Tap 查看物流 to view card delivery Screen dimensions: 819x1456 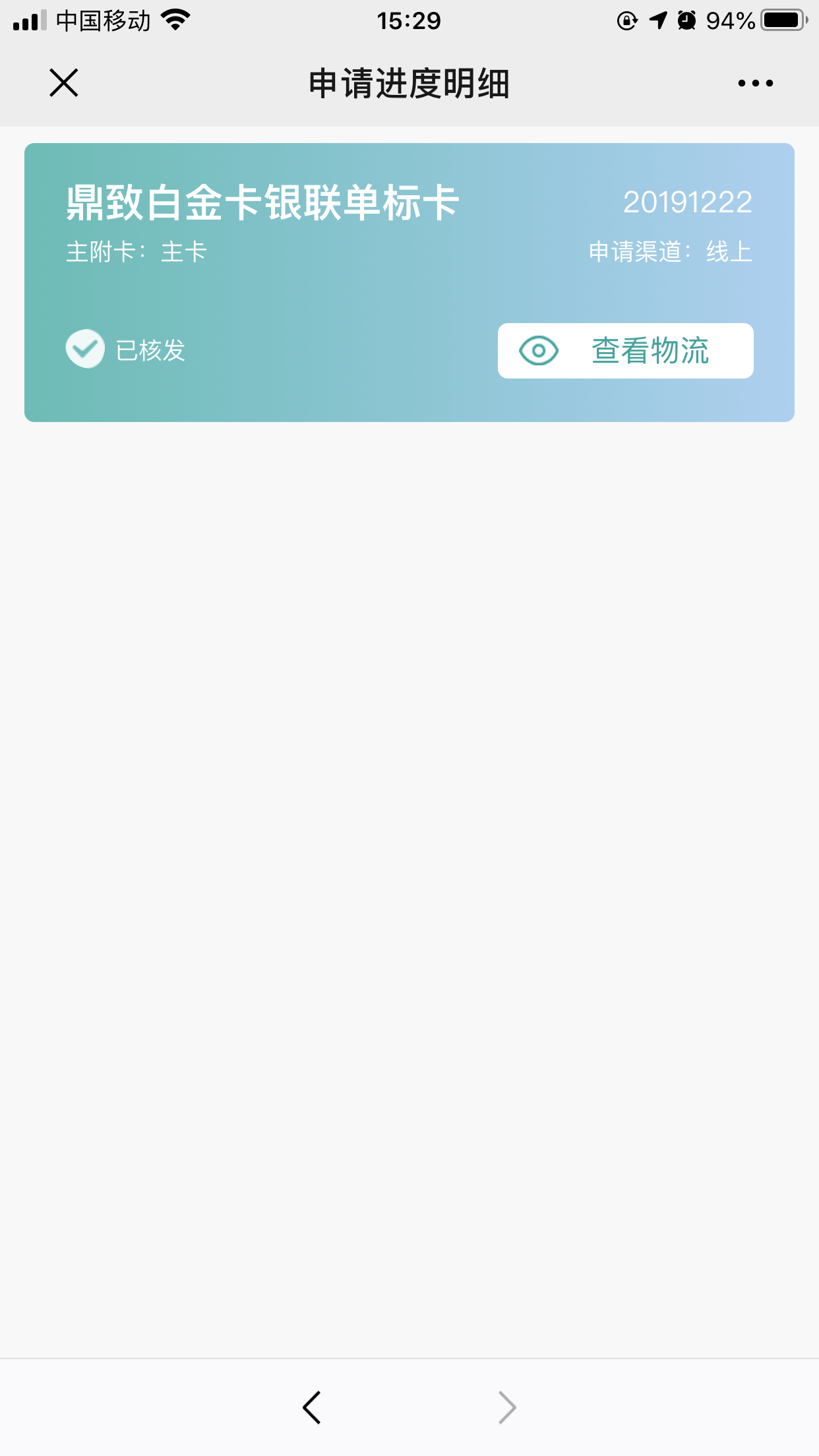pyautogui.click(x=625, y=351)
